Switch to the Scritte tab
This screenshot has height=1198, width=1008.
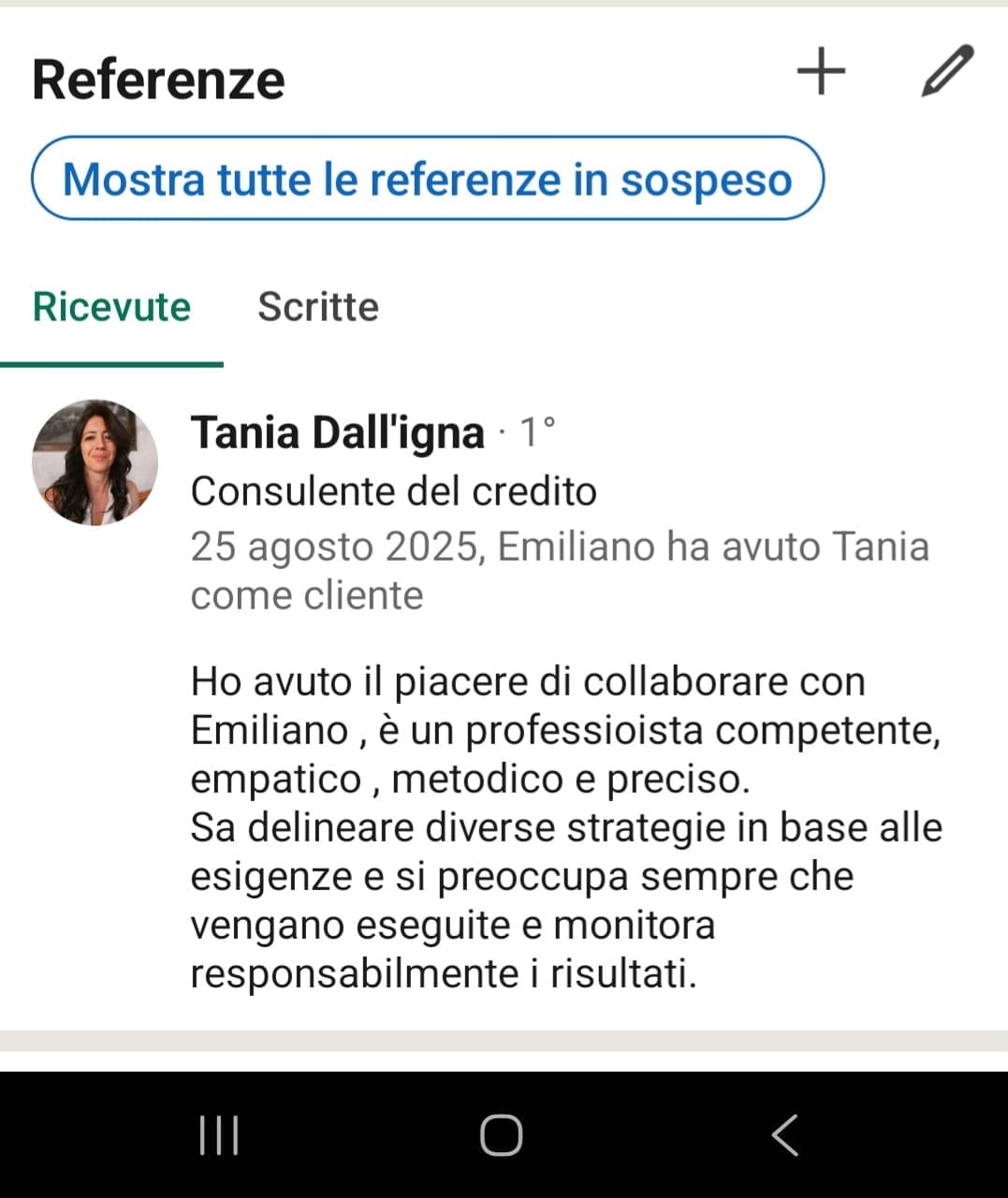[318, 307]
